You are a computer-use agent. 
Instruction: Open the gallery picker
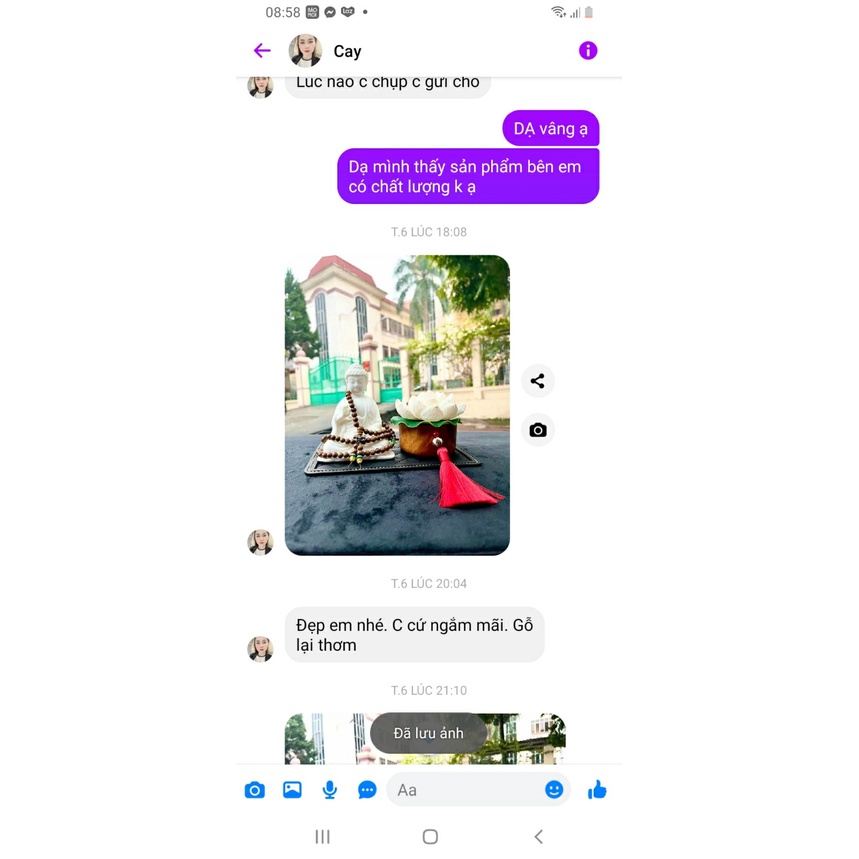[292, 790]
